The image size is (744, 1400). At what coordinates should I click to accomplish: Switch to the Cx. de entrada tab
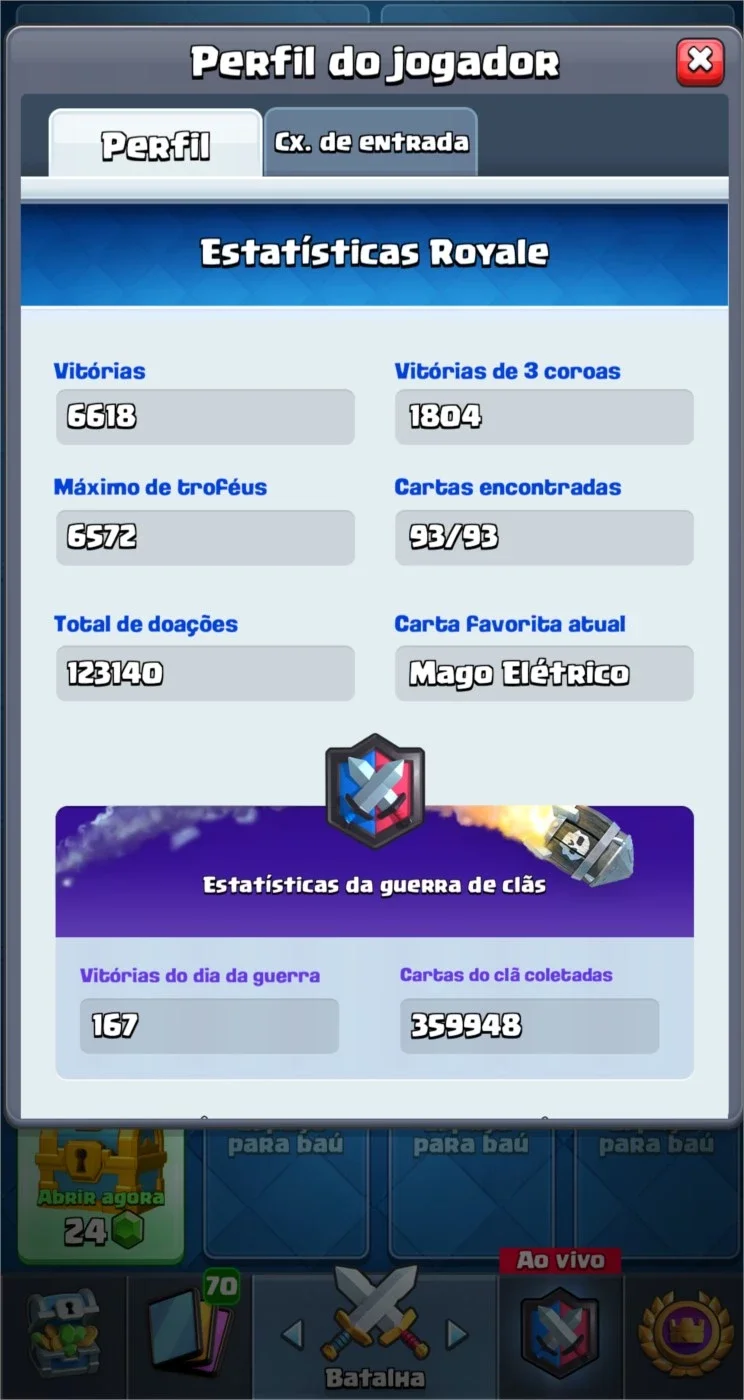(x=371, y=142)
